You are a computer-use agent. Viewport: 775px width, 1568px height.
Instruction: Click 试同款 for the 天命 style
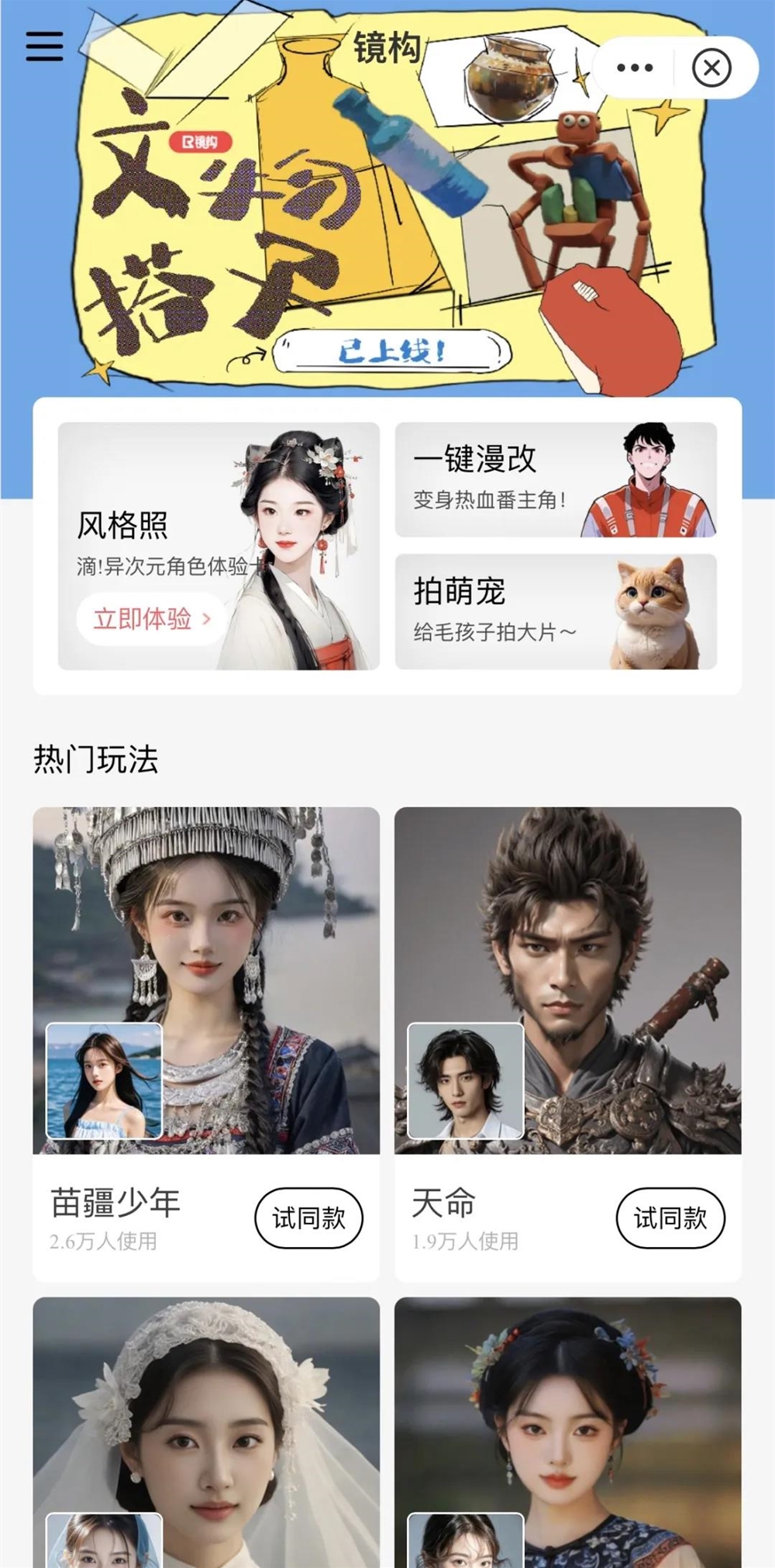671,1217
